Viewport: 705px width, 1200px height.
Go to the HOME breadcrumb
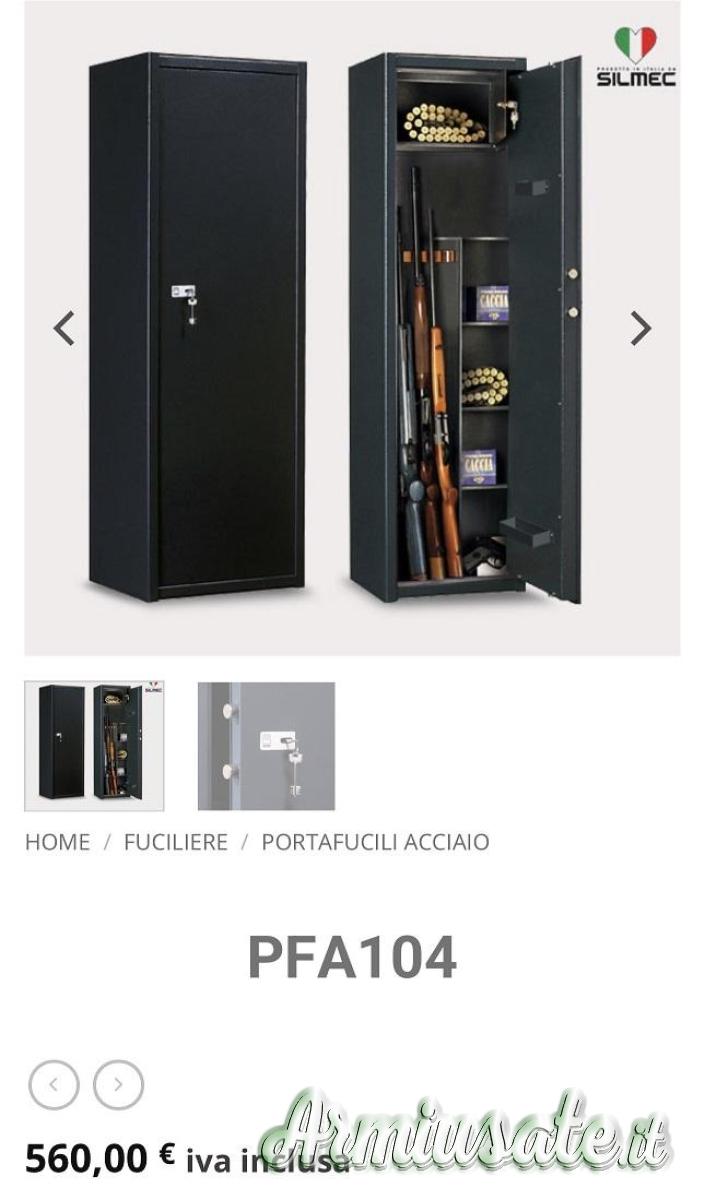[x=57, y=842]
